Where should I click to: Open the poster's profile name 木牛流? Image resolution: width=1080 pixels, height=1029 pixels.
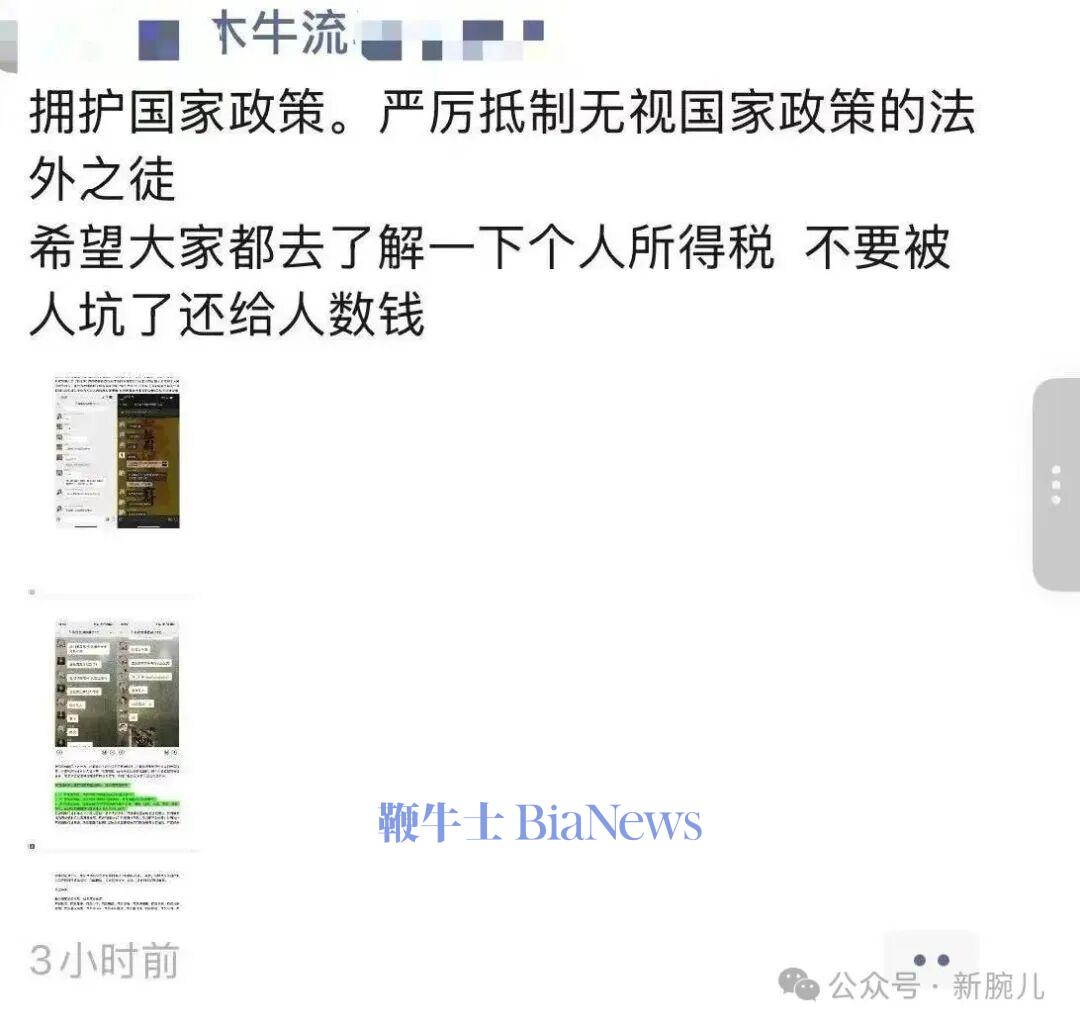coord(280,36)
